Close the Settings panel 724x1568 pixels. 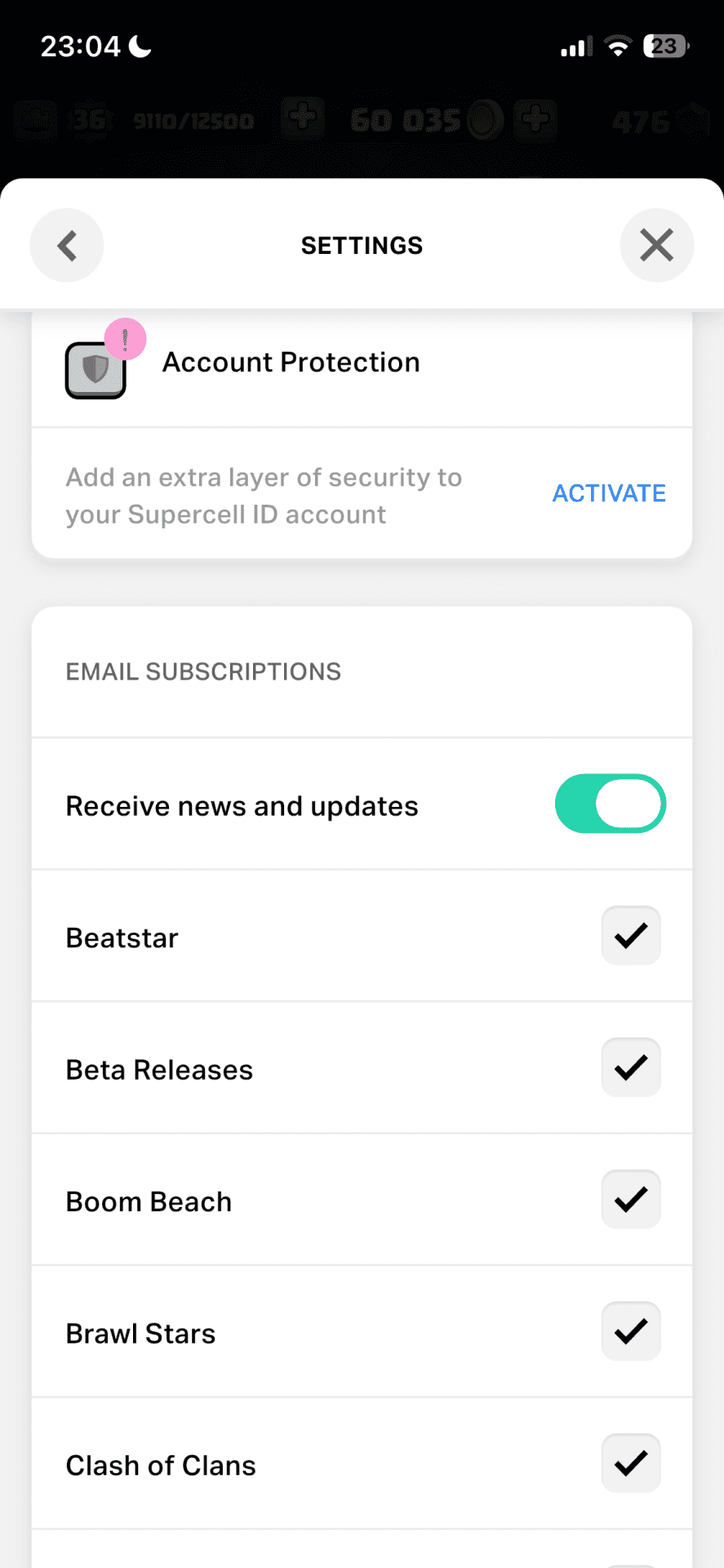(656, 245)
